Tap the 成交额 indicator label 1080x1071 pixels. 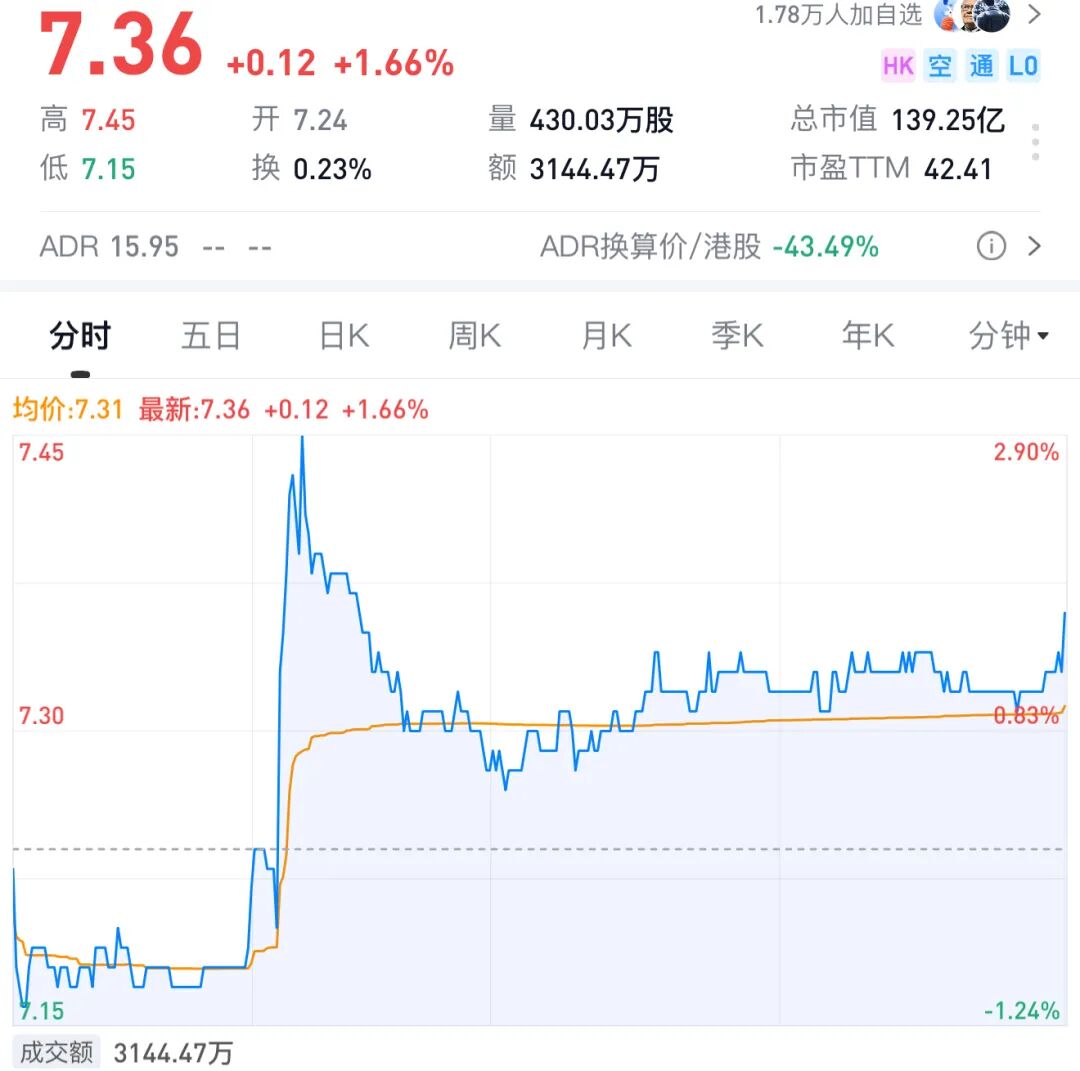pyautogui.click(x=57, y=1052)
